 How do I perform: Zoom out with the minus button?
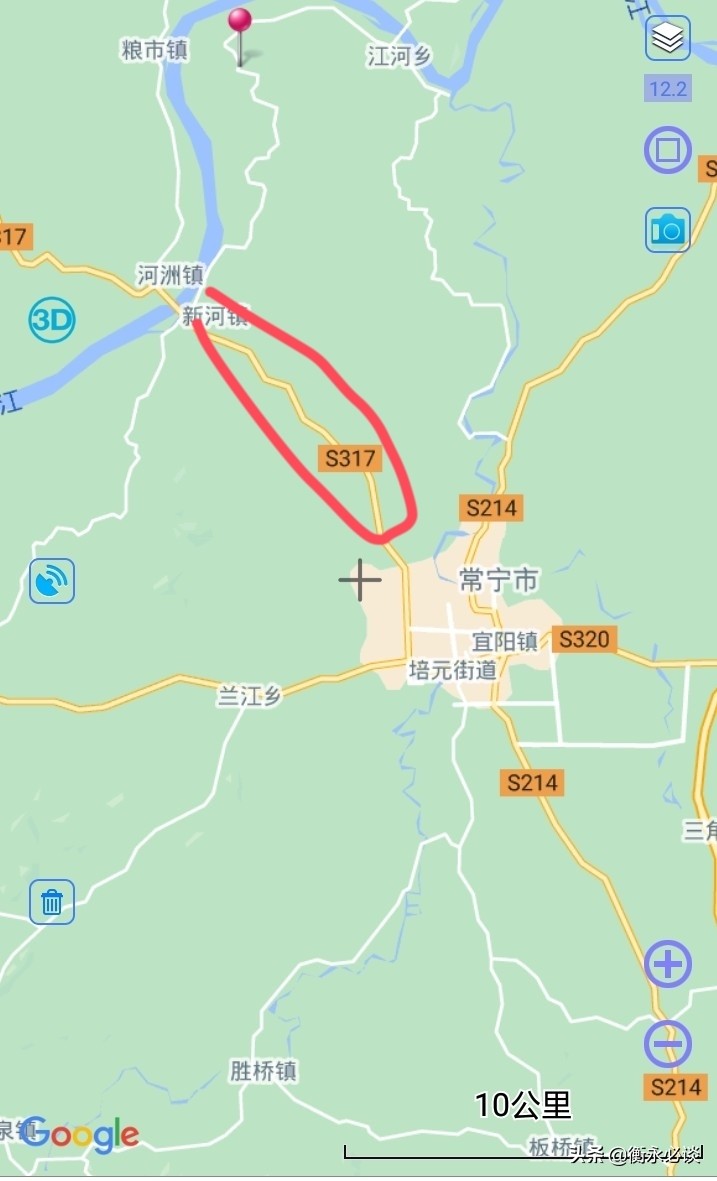click(x=667, y=1045)
